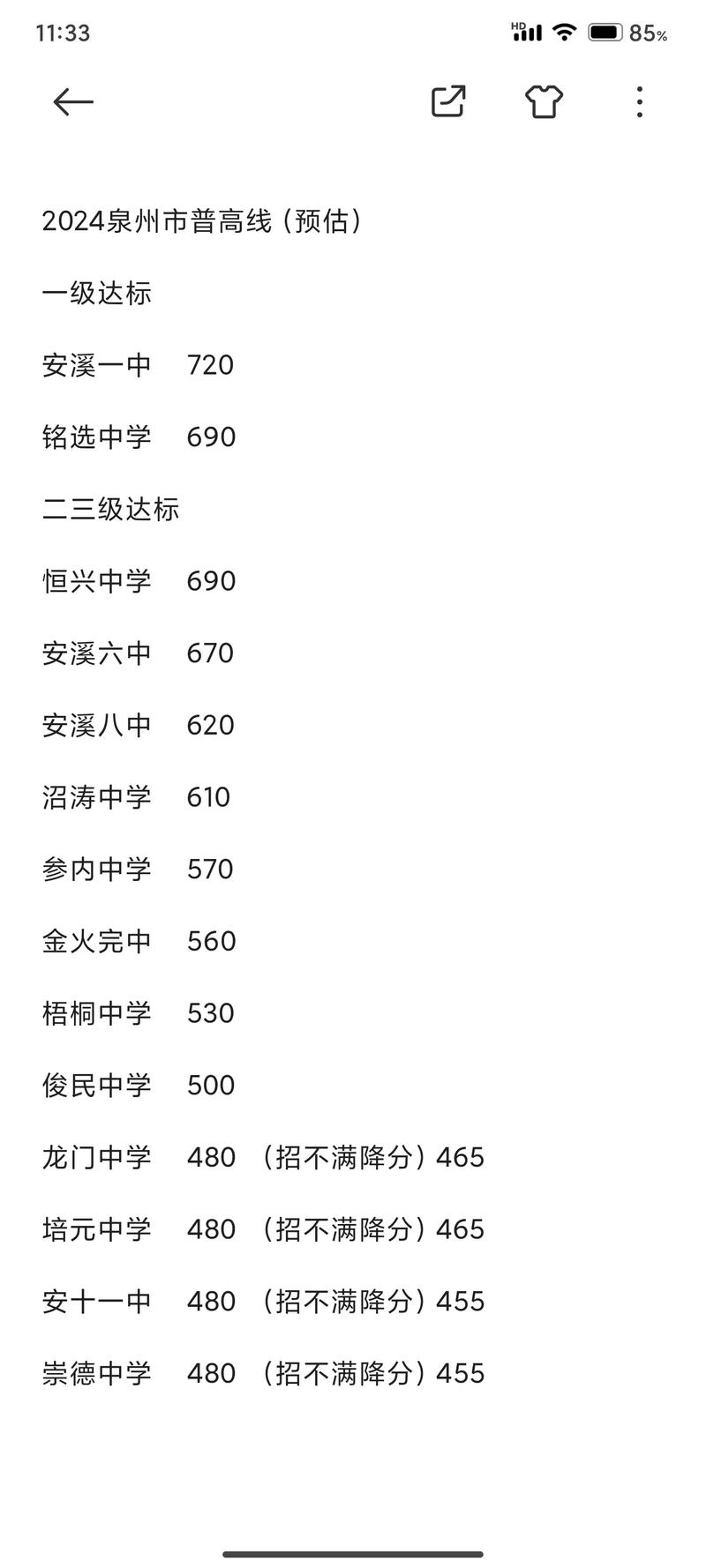Open the three-dot overflow menu
This screenshot has height=1568, width=706.
tap(638, 101)
